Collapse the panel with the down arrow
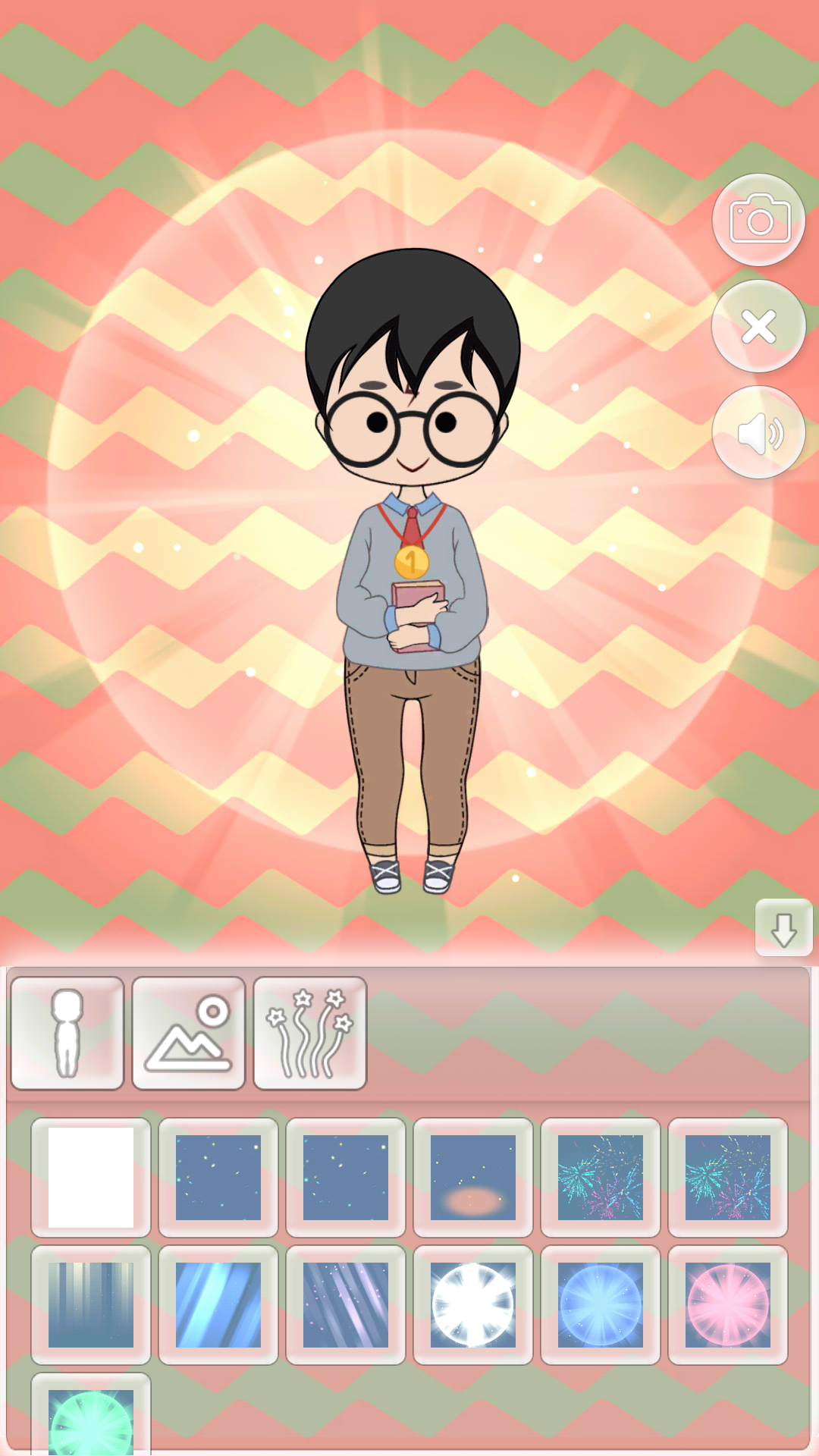The height and width of the screenshot is (1456, 819). point(783,928)
